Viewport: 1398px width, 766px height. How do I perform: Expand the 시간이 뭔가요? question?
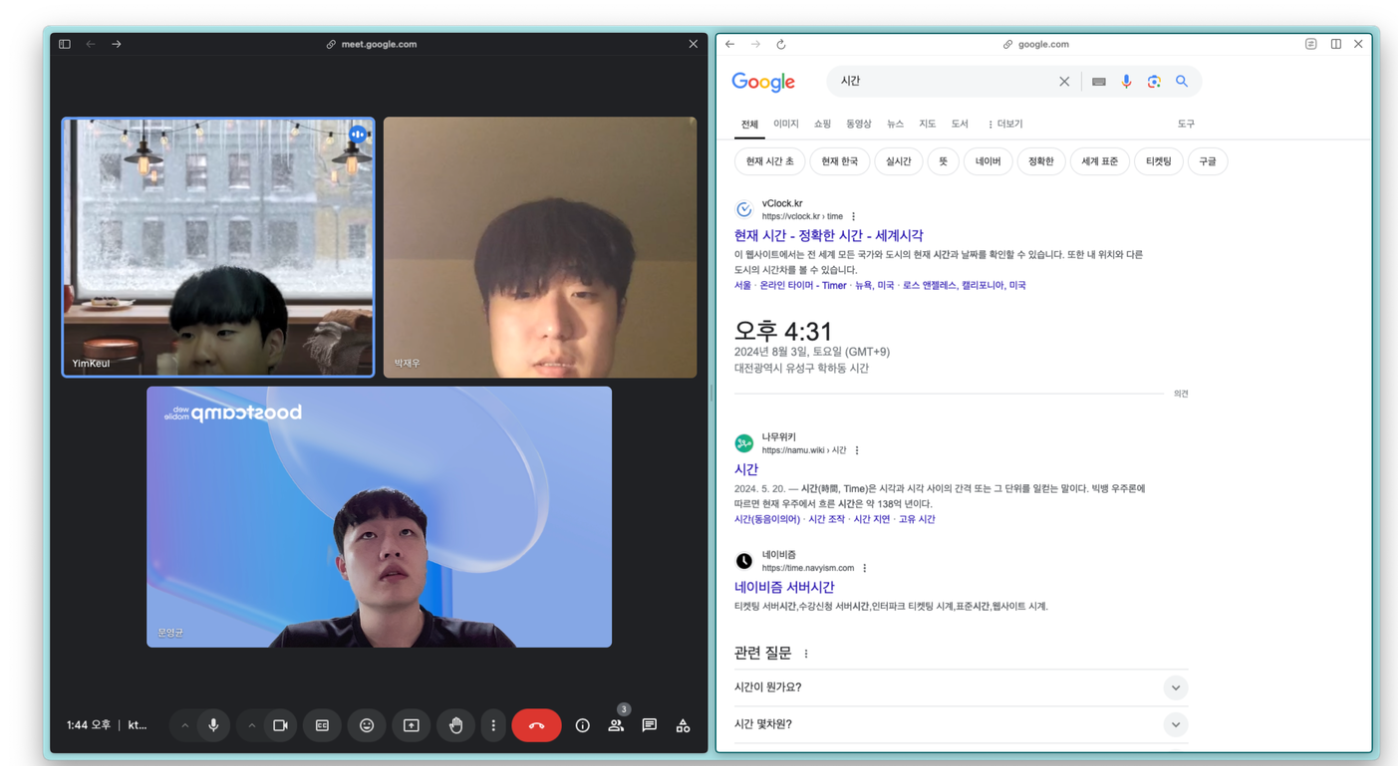(x=1175, y=688)
